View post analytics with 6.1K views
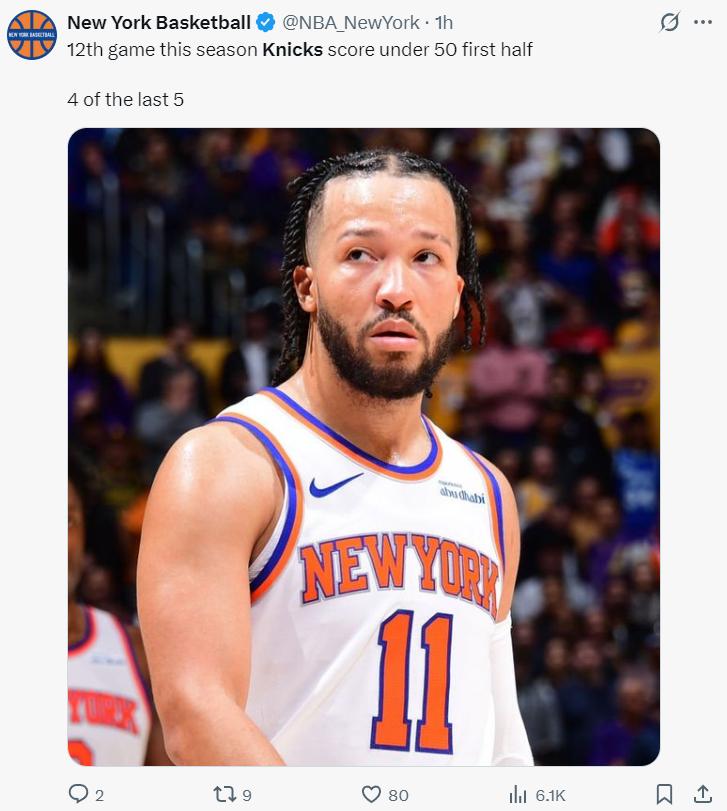 518,794
